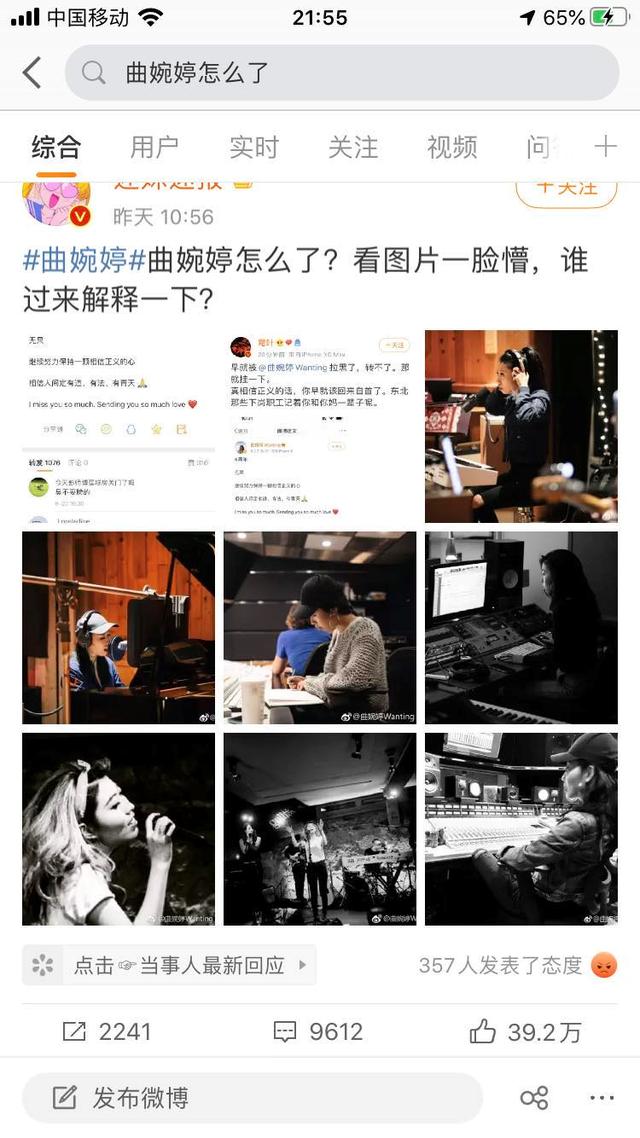640x1138 pixels.
Task: View the studio headphone photo, top right
Action: [521, 426]
